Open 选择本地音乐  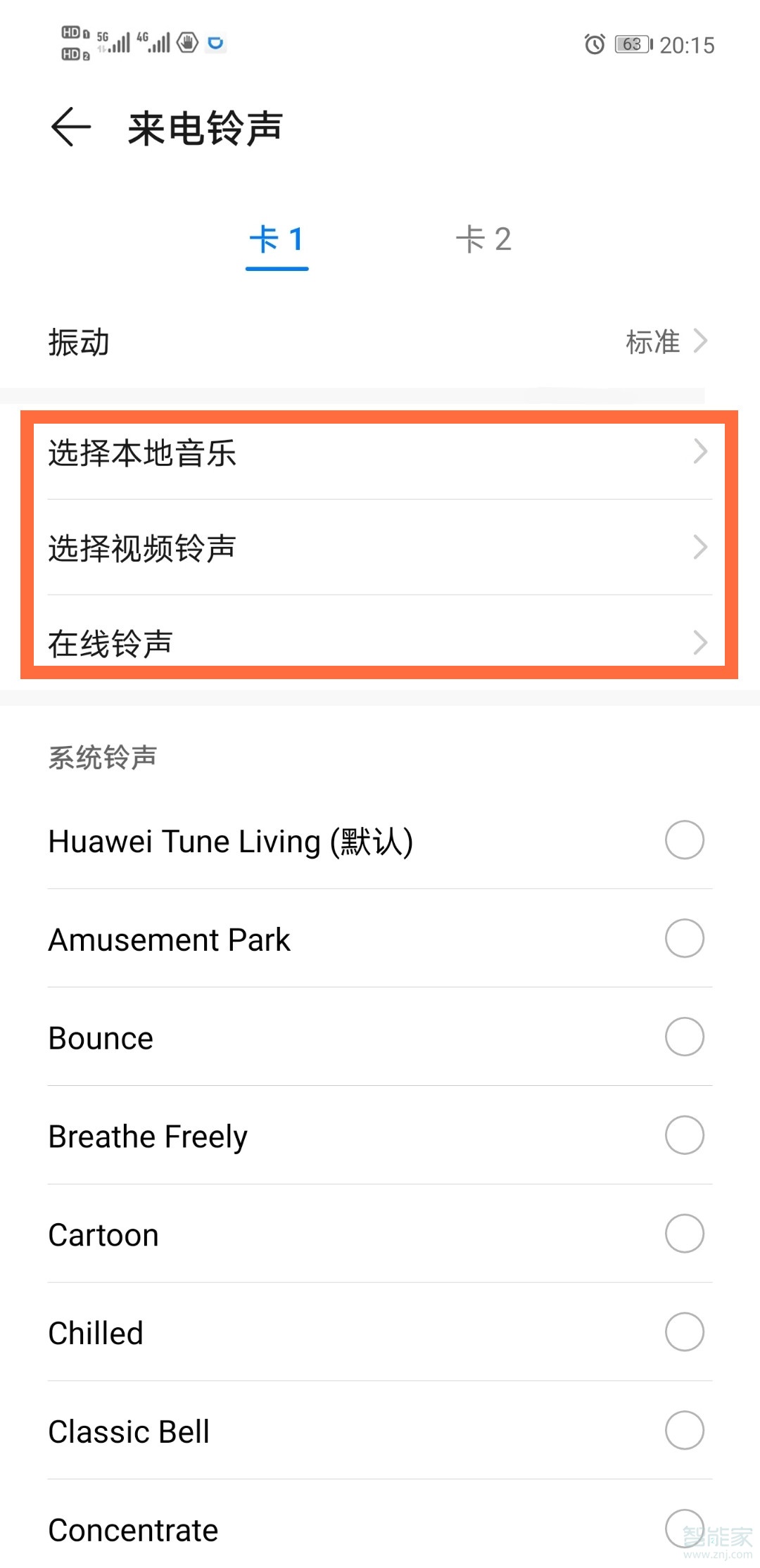point(380,453)
